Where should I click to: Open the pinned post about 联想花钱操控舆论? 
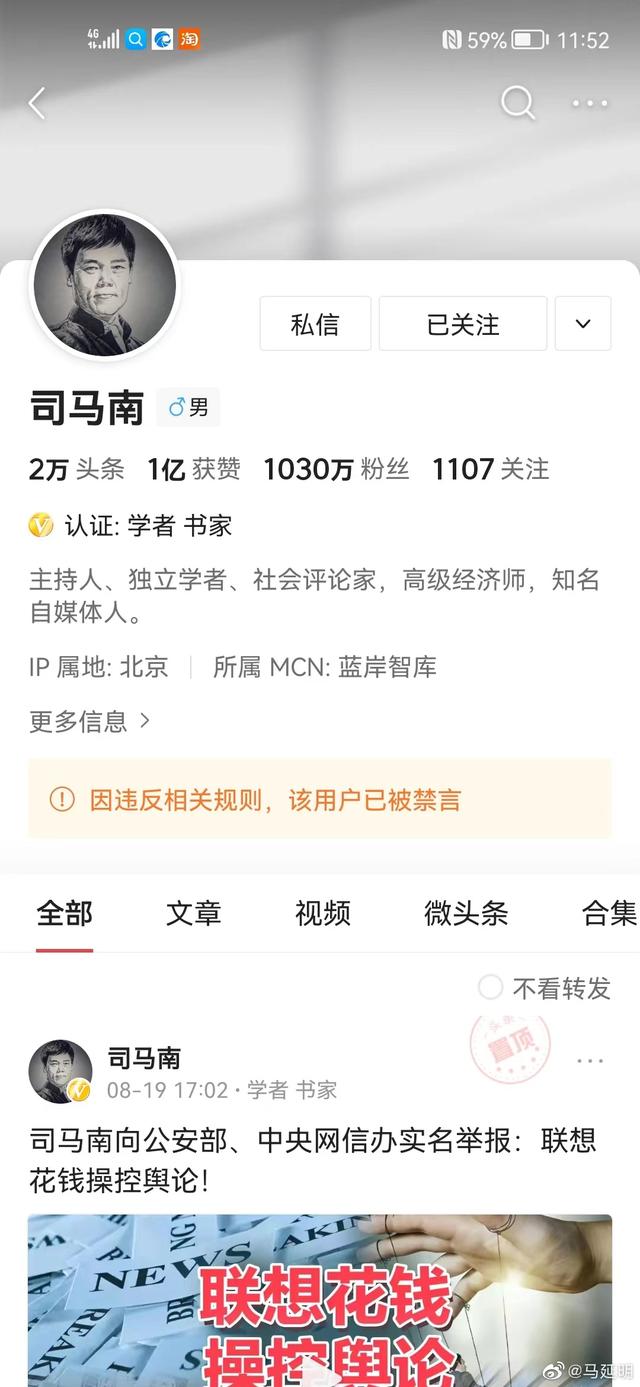coord(317,1160)
